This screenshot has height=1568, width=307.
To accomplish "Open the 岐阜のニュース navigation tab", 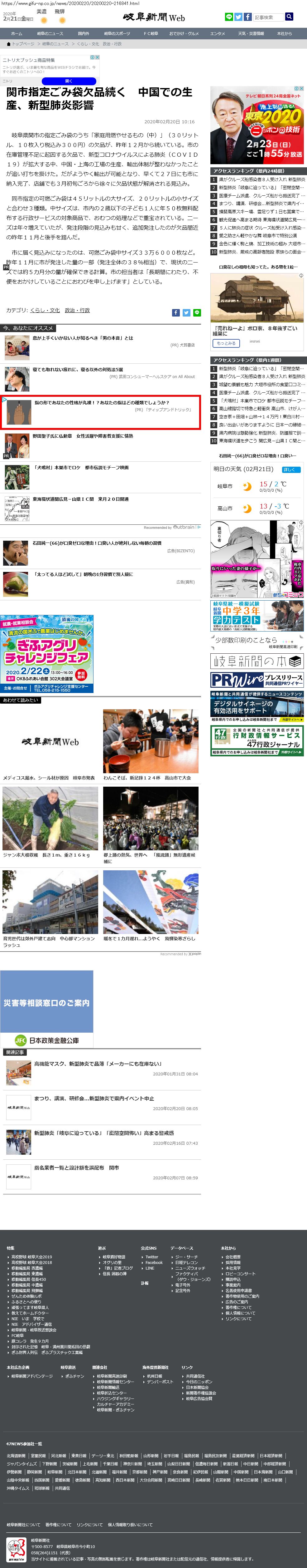I will pos(50,33).
